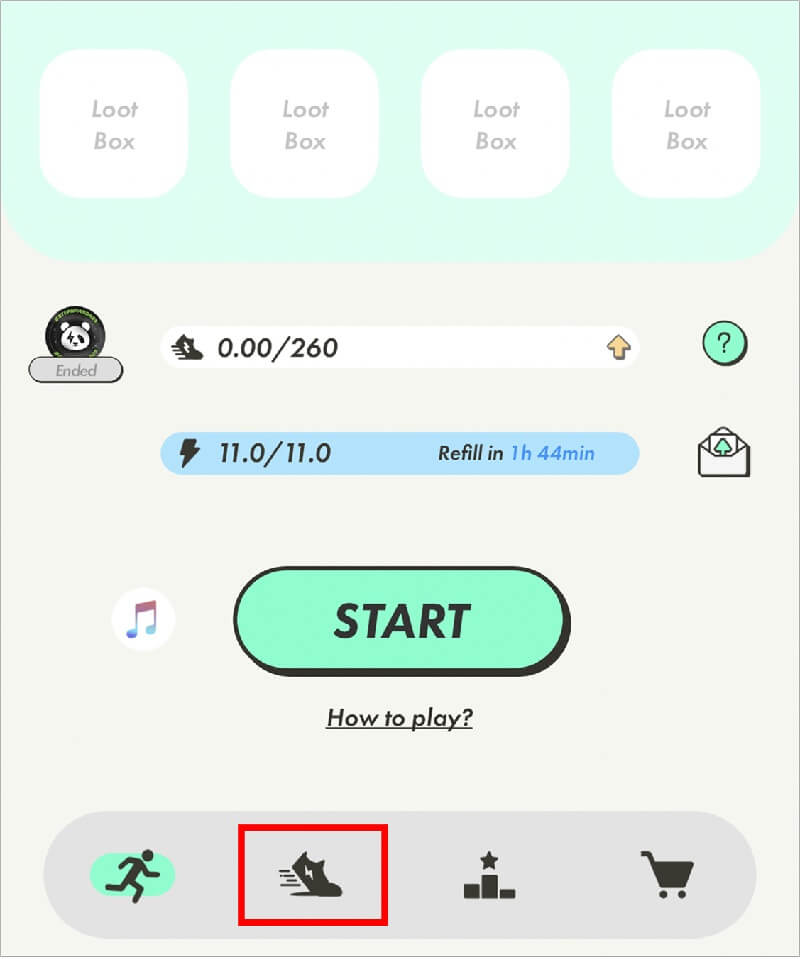Open the shopping cart marketplace tab

667,874
